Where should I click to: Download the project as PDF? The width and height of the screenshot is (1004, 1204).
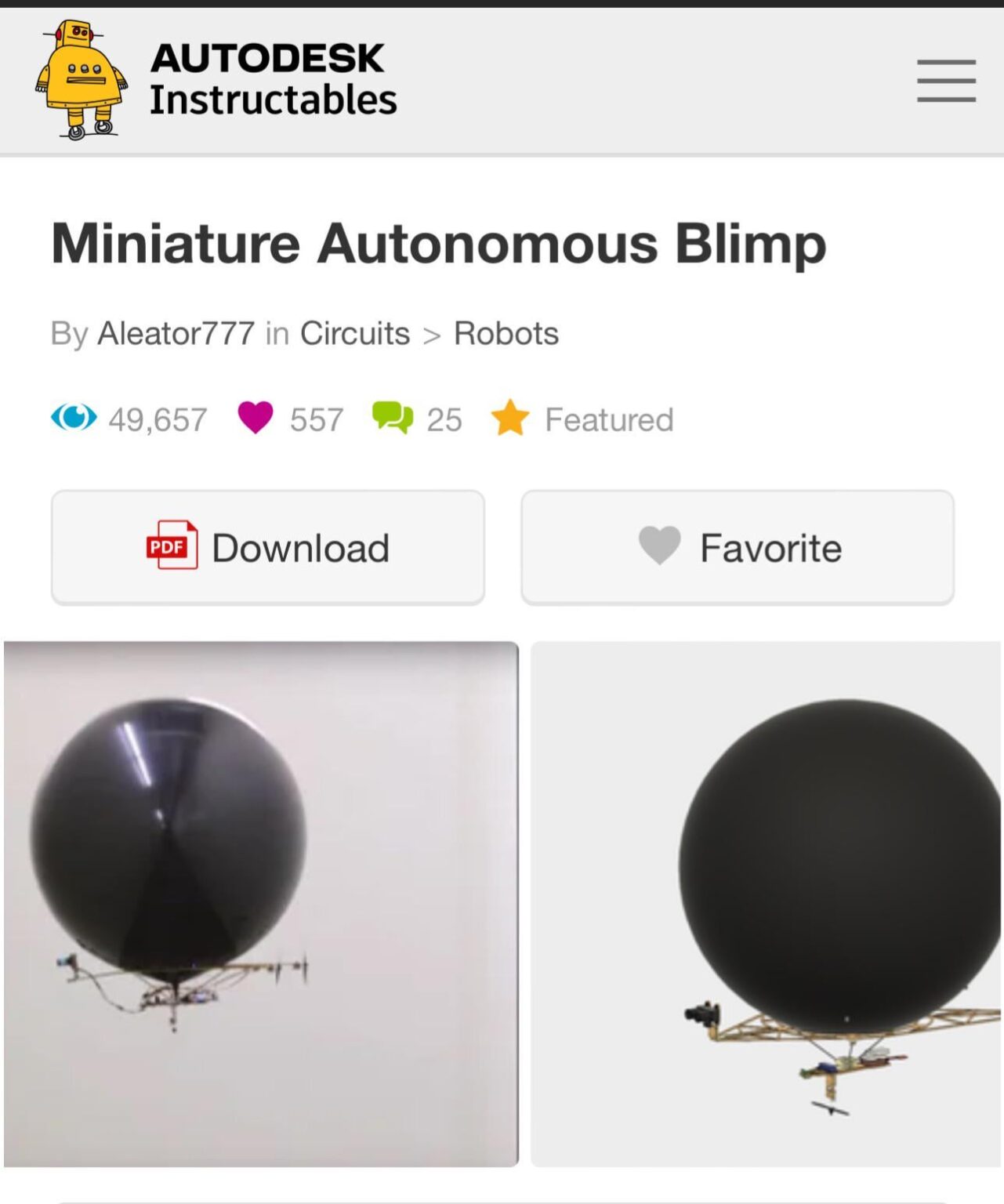click(x=266, y=547)
